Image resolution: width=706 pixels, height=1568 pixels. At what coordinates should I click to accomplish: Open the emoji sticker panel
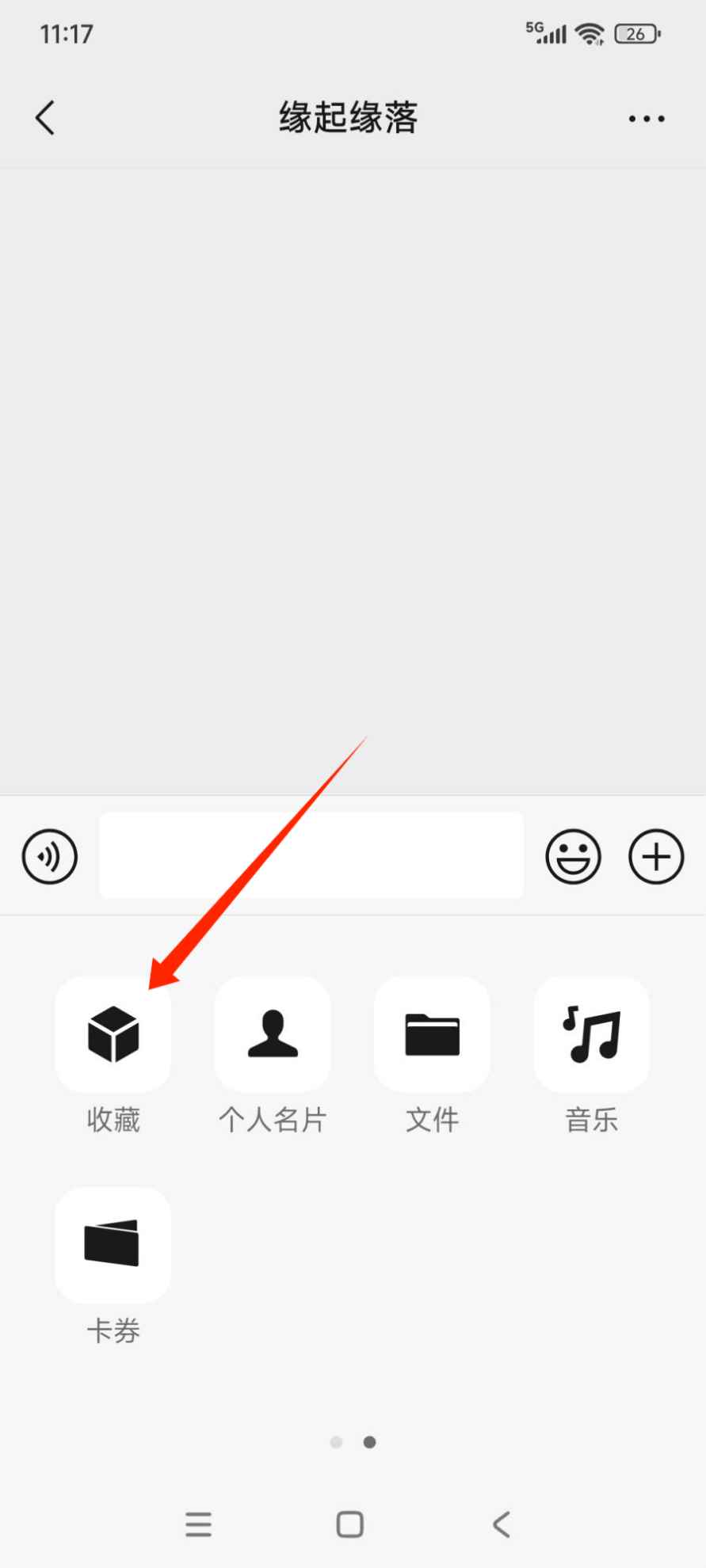pyautogui.click(x=573, y=856)
